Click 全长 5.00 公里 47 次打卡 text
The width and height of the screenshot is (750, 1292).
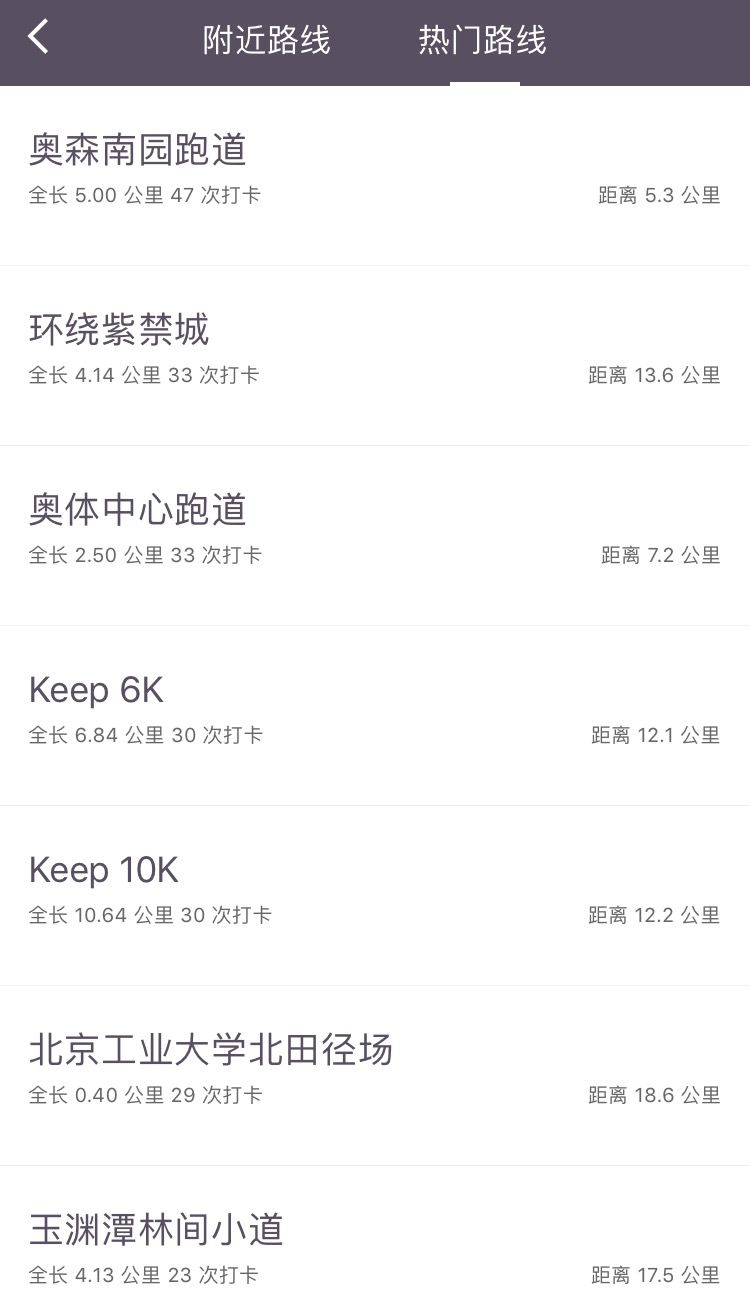tap(143, 195)
